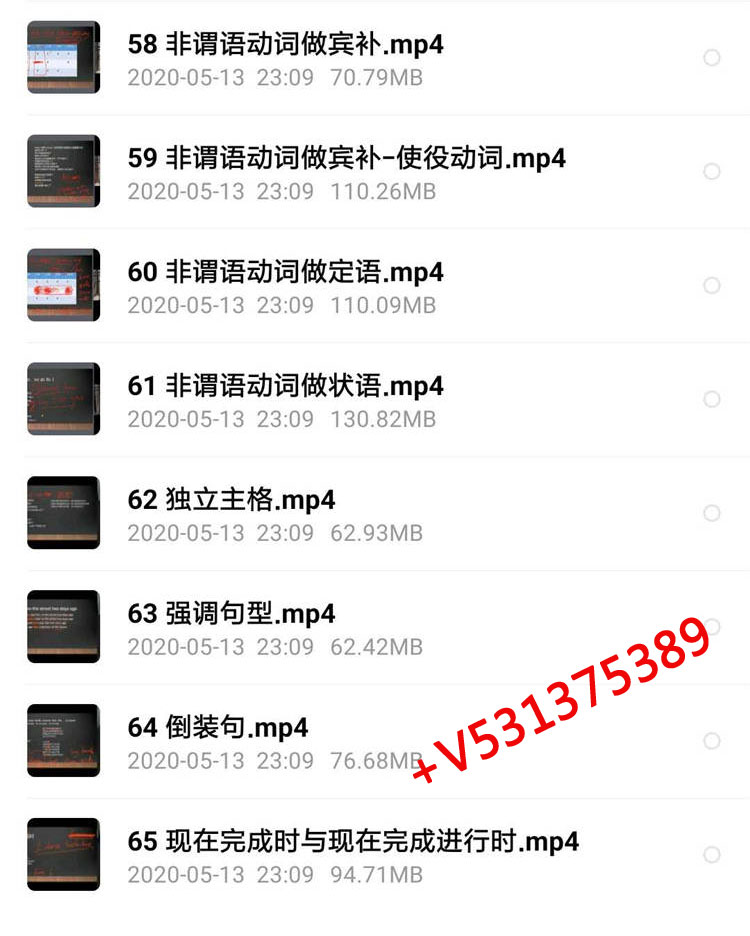Image resolution: width=750 pixels, height=936 pixels.
Task: Tick the selection circle for 64 倒装句
Action: [712, 741]
